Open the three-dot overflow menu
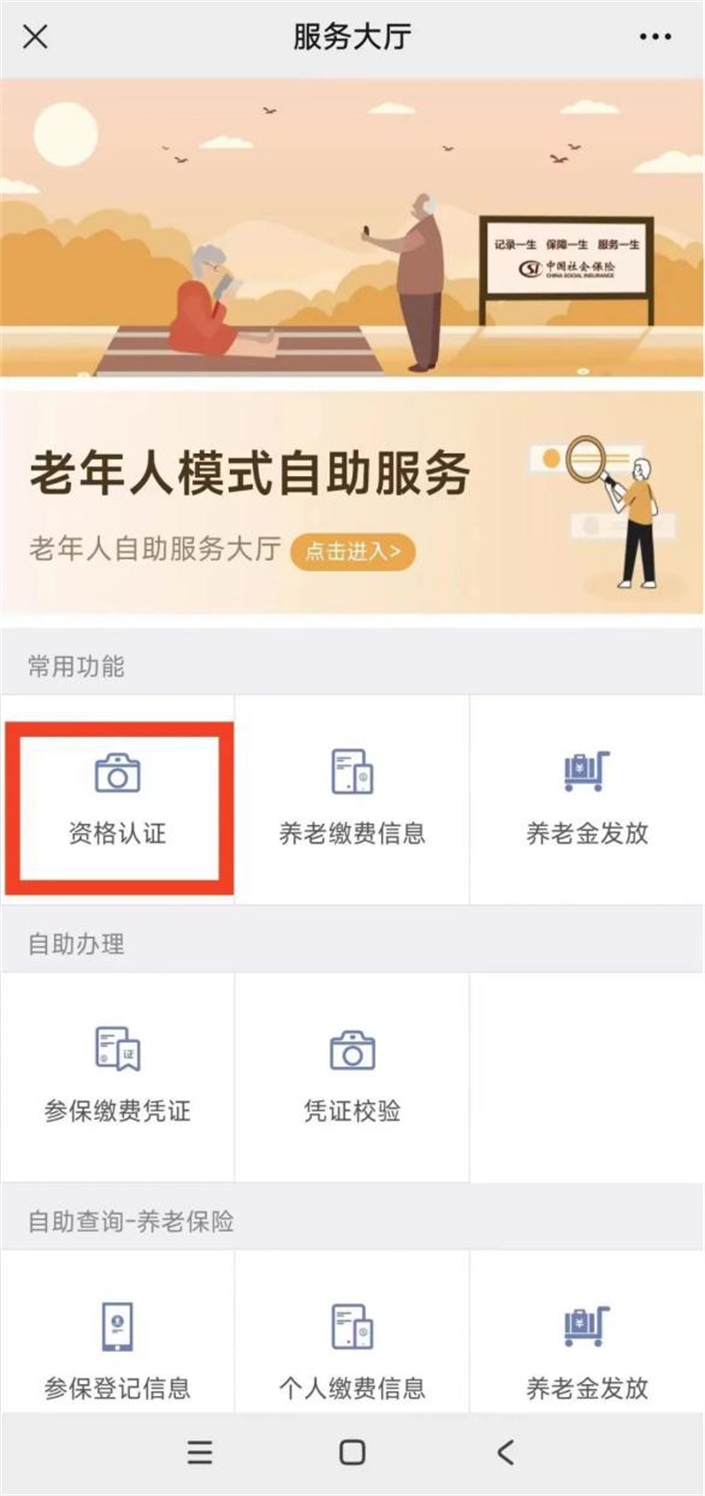This screenshot has width=705, height=1496. click(655, 38)
